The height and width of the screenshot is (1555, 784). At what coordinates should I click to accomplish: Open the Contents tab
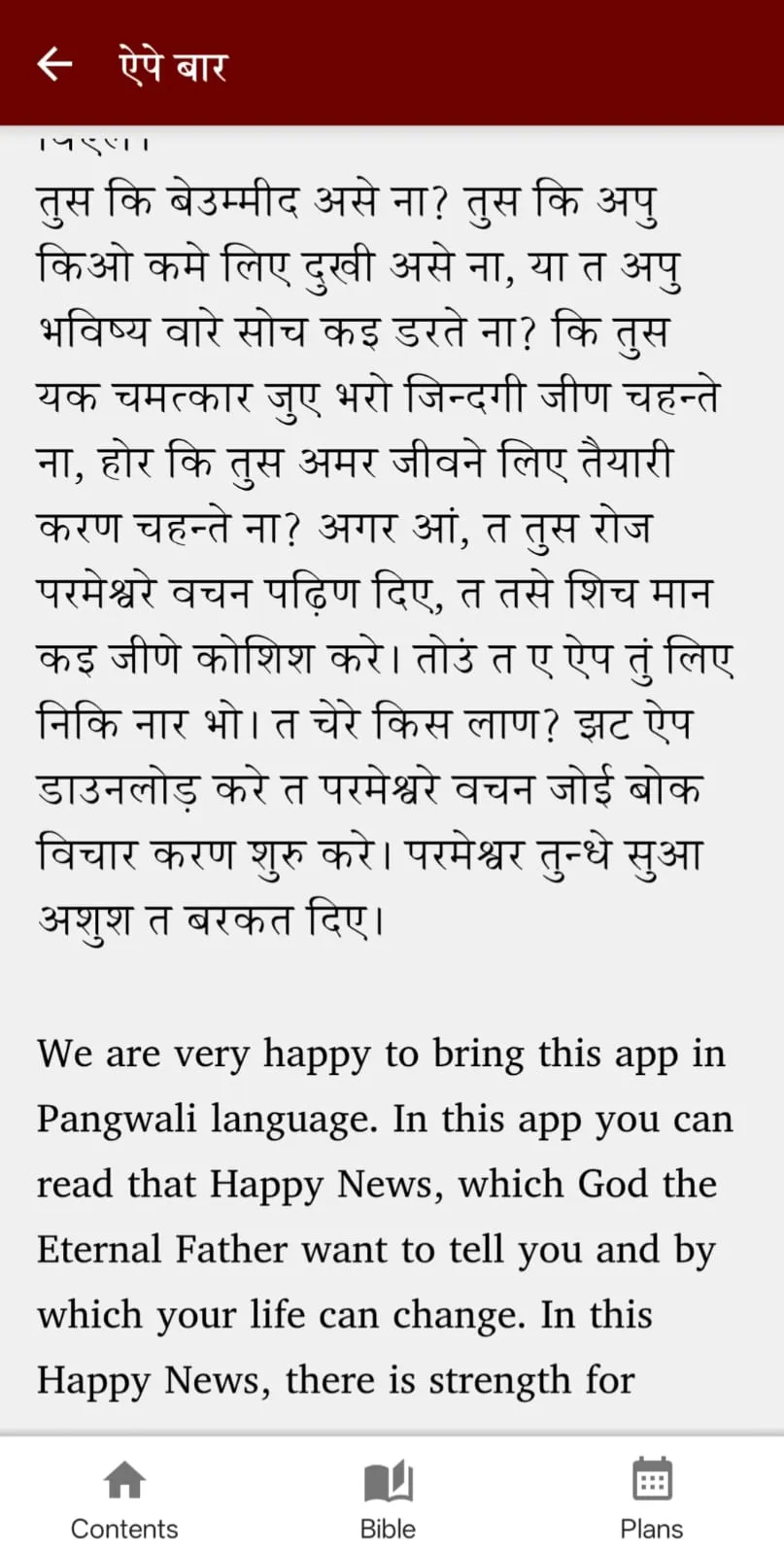(124, 1497)
